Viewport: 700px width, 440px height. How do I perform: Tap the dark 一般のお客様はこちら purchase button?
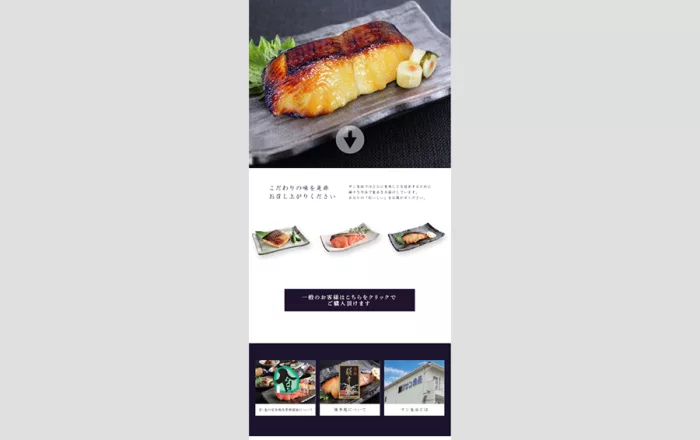349,300
